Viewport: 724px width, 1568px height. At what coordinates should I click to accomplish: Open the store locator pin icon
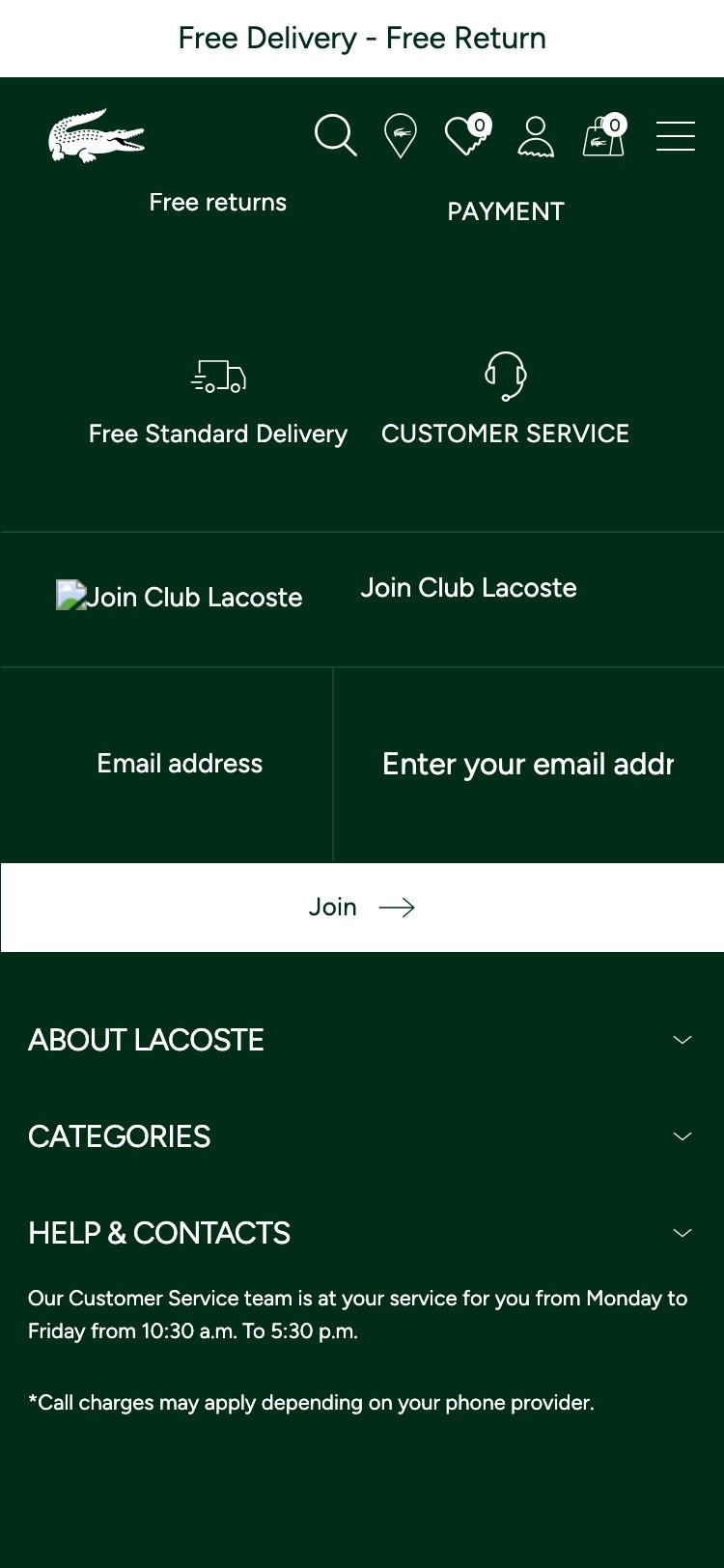click(x=400, y=136)
